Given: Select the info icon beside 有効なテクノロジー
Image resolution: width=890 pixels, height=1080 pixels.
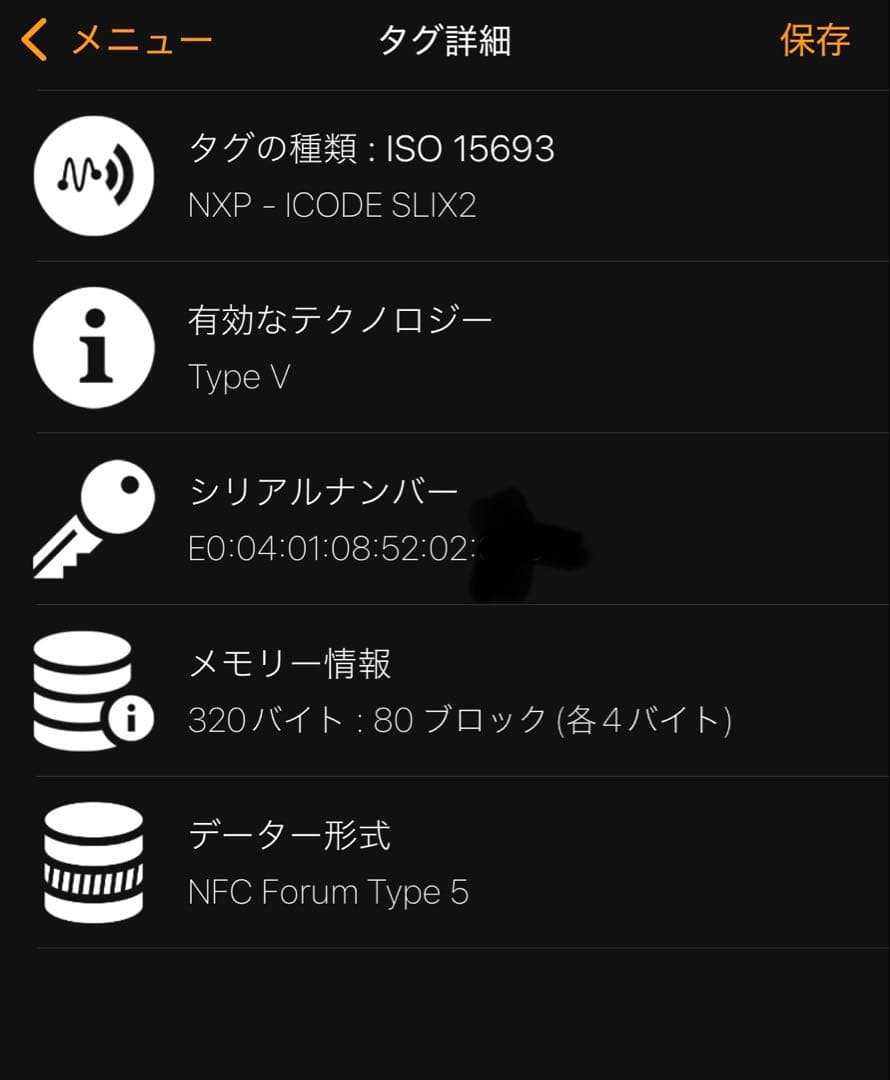Looking at the screenshot, I should tap(93, 347).
